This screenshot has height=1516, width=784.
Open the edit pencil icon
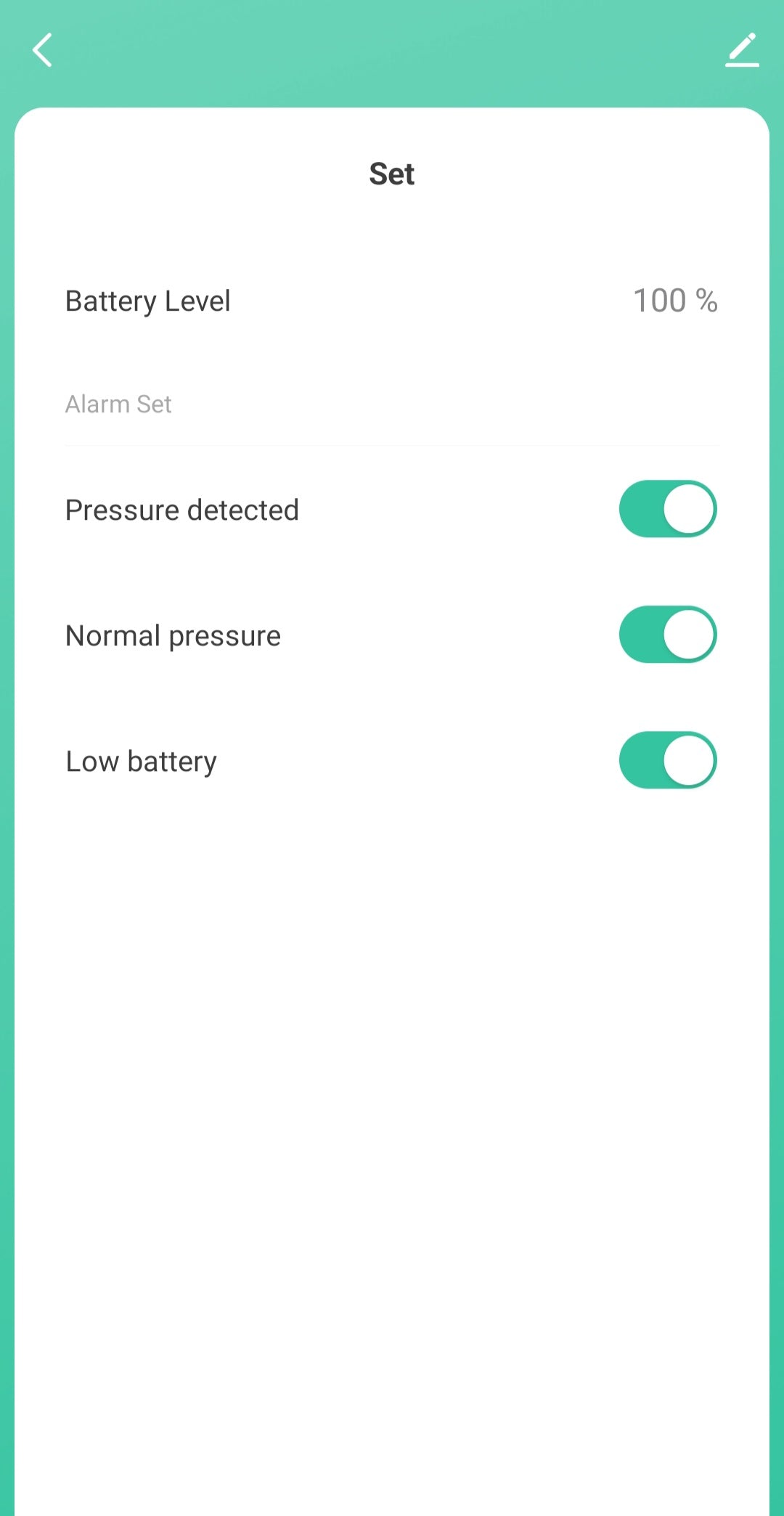[742, 50]
